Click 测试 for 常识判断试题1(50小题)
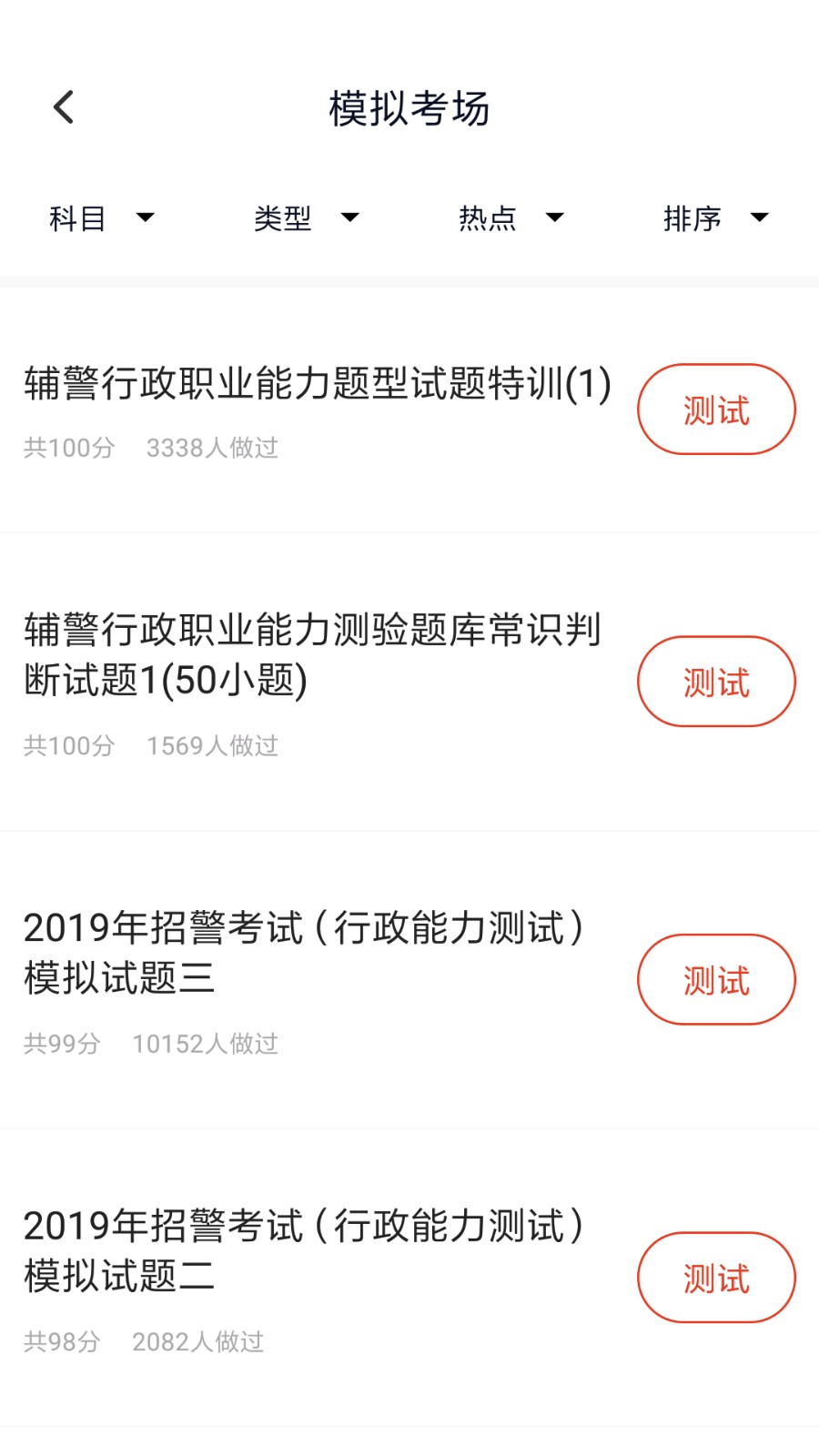This screenshot has width=819, height=1456. [x=716, y=681]
